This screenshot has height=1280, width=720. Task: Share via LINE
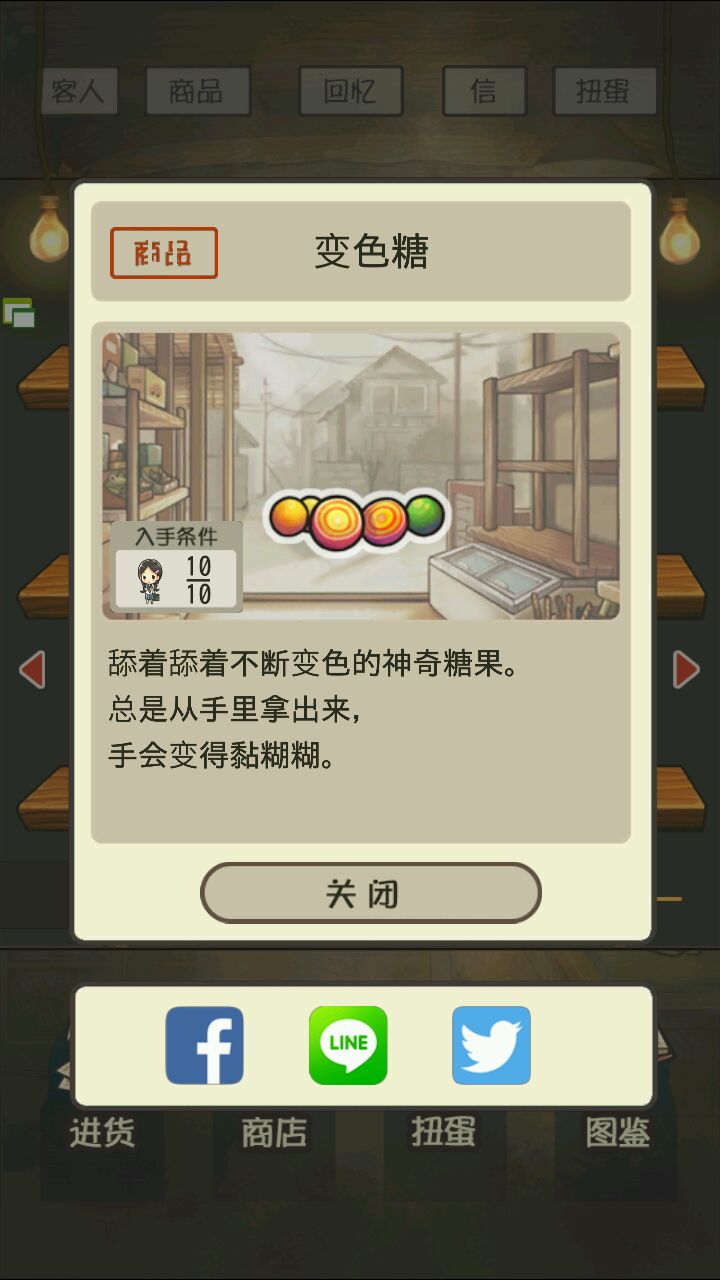click(x=348, y=1045)
